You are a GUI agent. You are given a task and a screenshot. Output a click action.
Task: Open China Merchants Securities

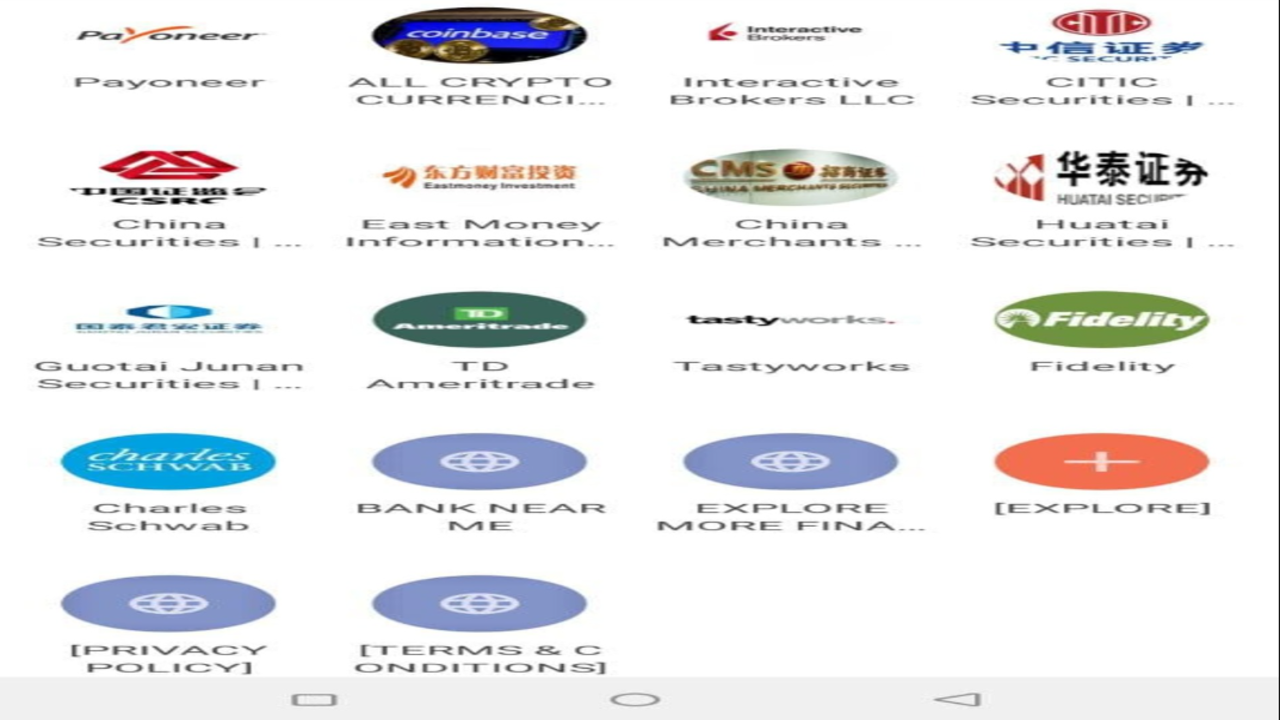click(x=790, y=199)
